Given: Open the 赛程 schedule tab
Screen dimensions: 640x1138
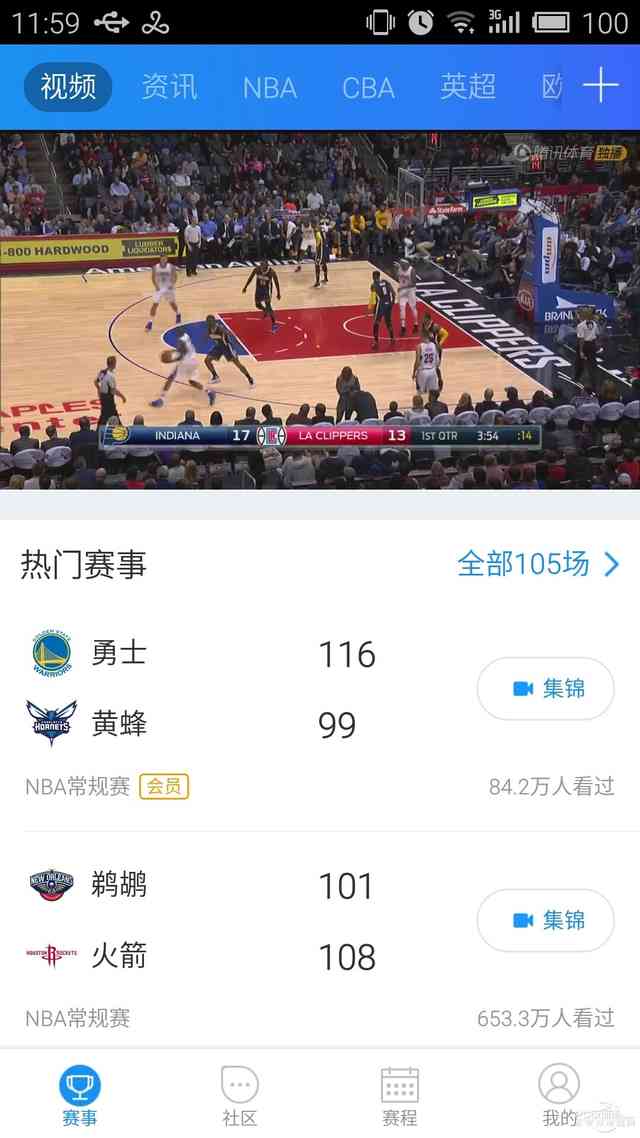Looking at the screenshot, I should pyautogui.click(x=399, y=1096).
